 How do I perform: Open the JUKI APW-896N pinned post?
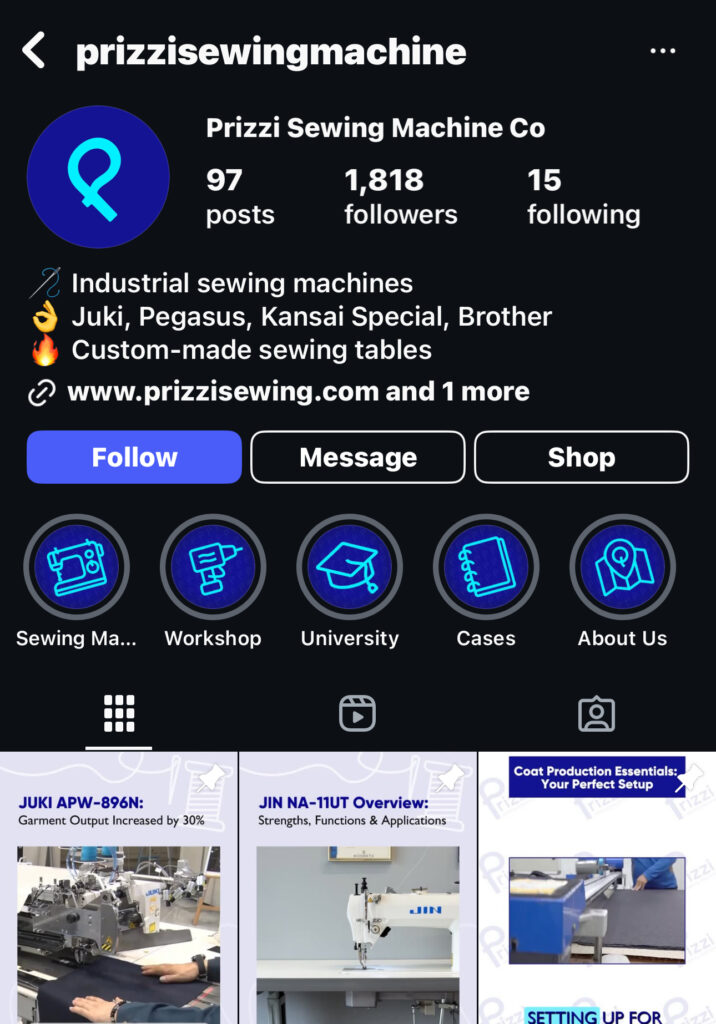coord(118,890)
